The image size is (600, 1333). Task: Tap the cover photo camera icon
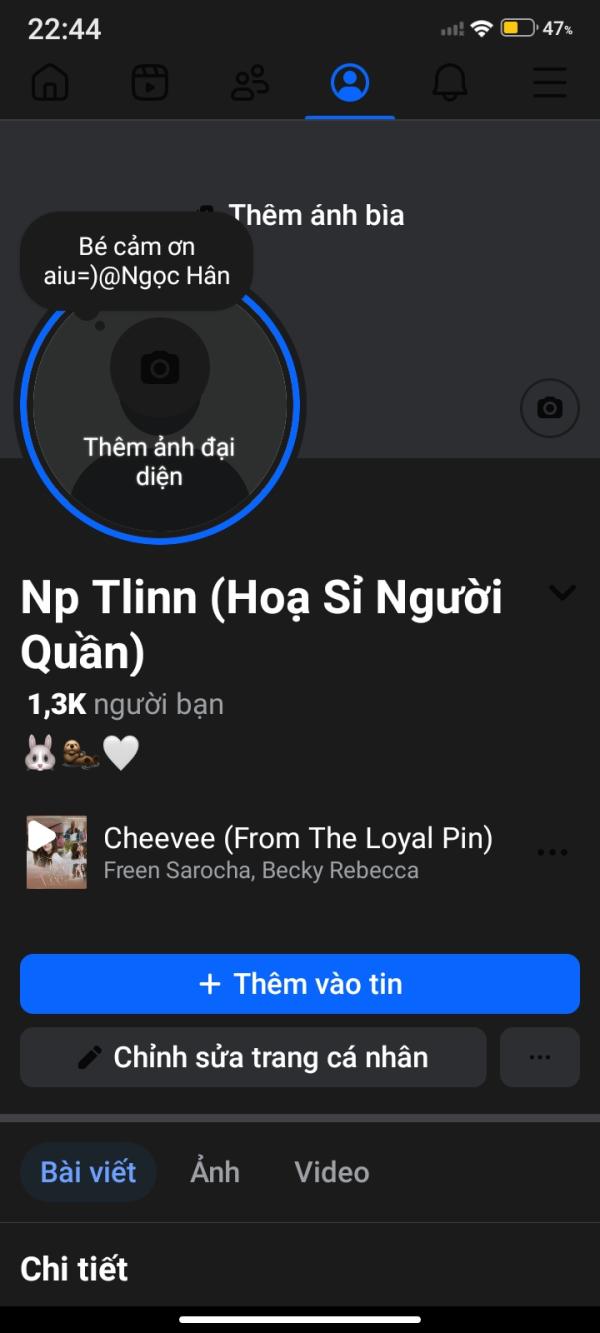[550, 408]
